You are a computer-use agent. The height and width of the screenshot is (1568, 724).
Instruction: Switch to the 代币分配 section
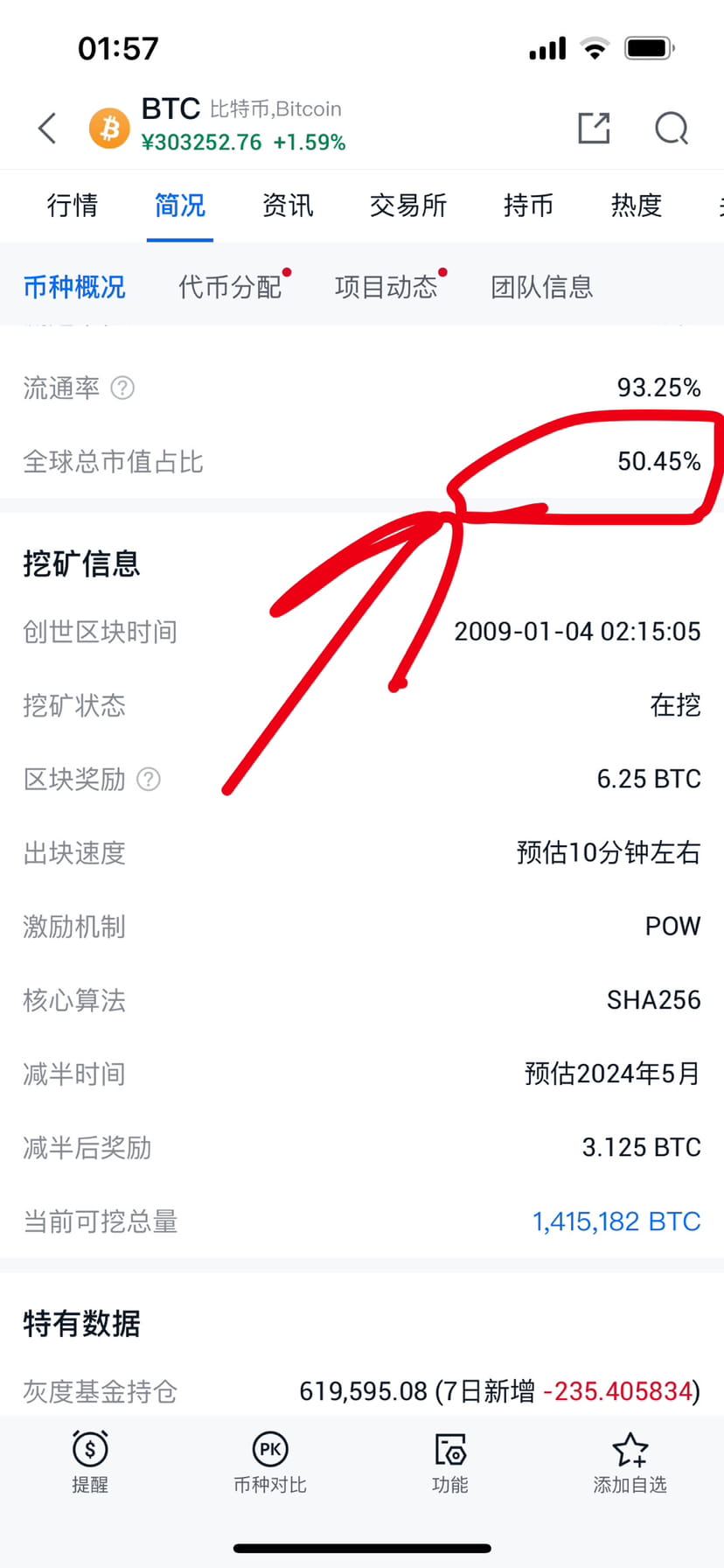(230, 286)
